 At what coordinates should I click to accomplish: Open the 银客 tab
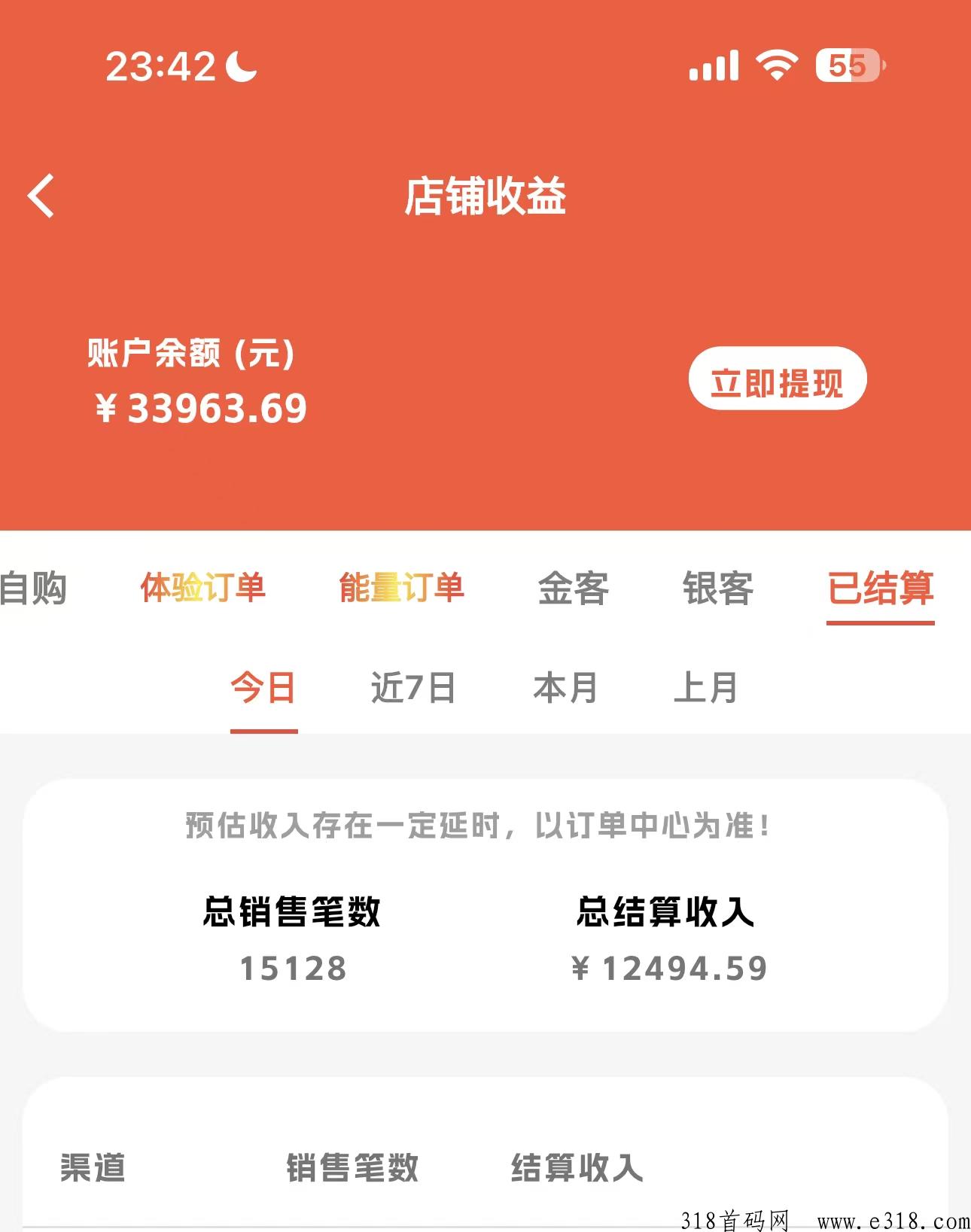point(717,588)
